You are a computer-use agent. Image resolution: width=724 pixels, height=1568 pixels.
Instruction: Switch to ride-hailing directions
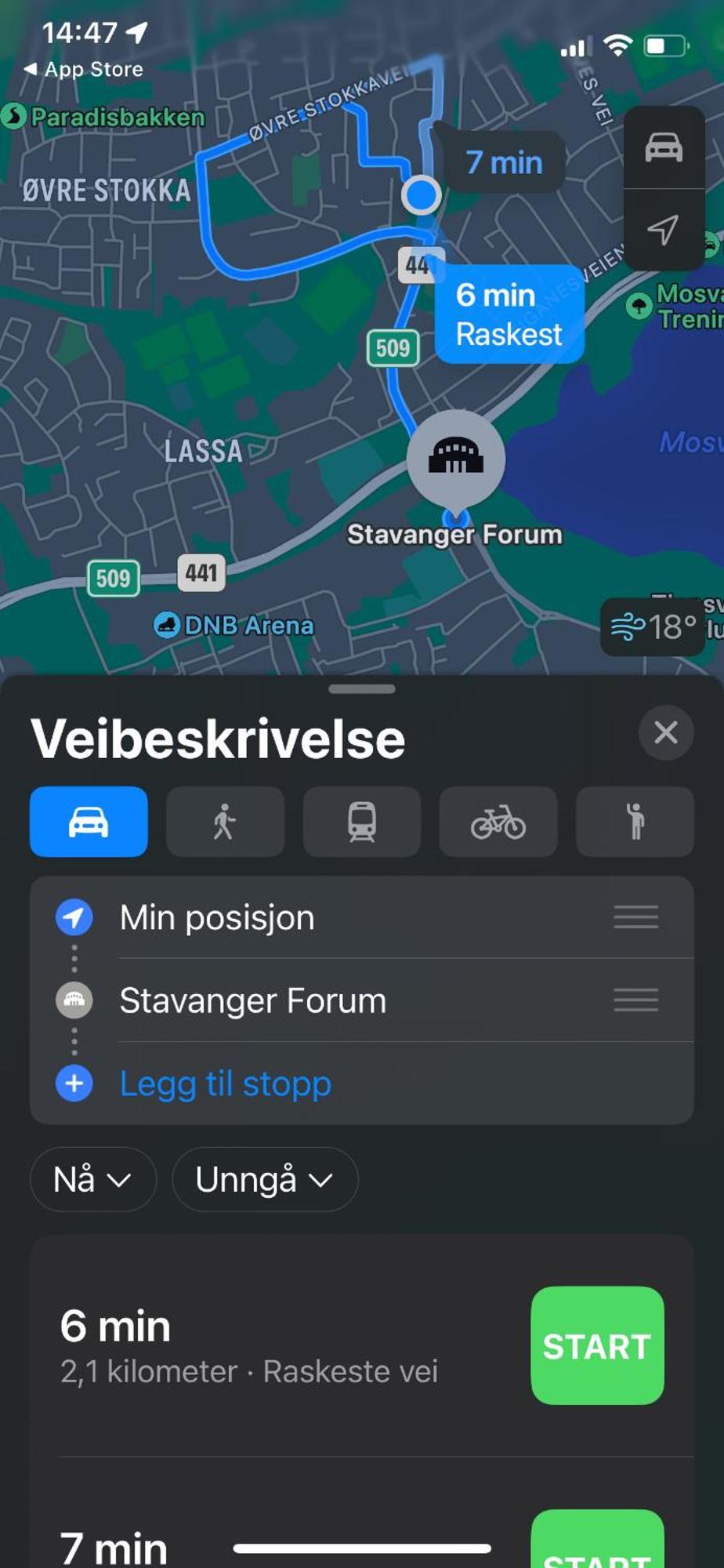(x=635, y=822)
